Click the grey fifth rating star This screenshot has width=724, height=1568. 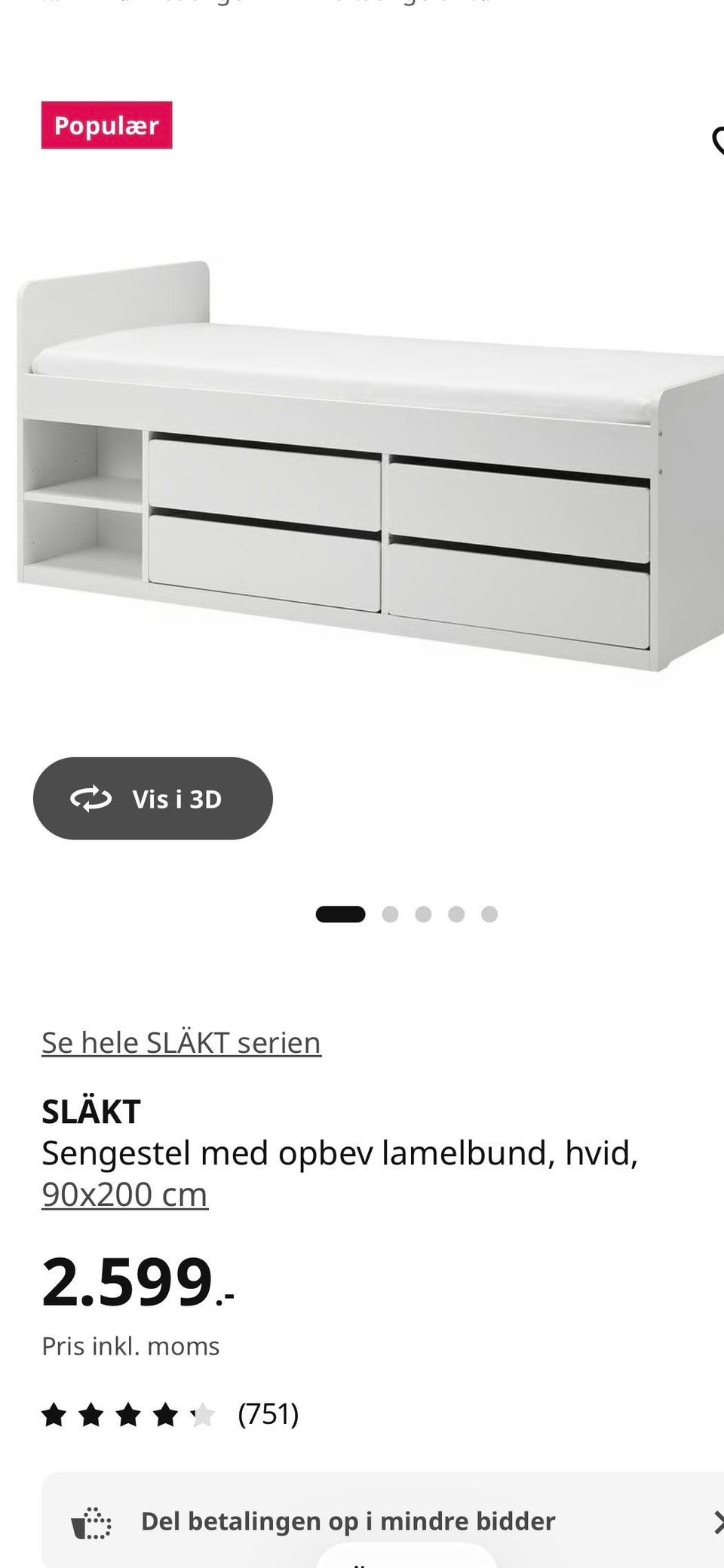pos(204,1415)
